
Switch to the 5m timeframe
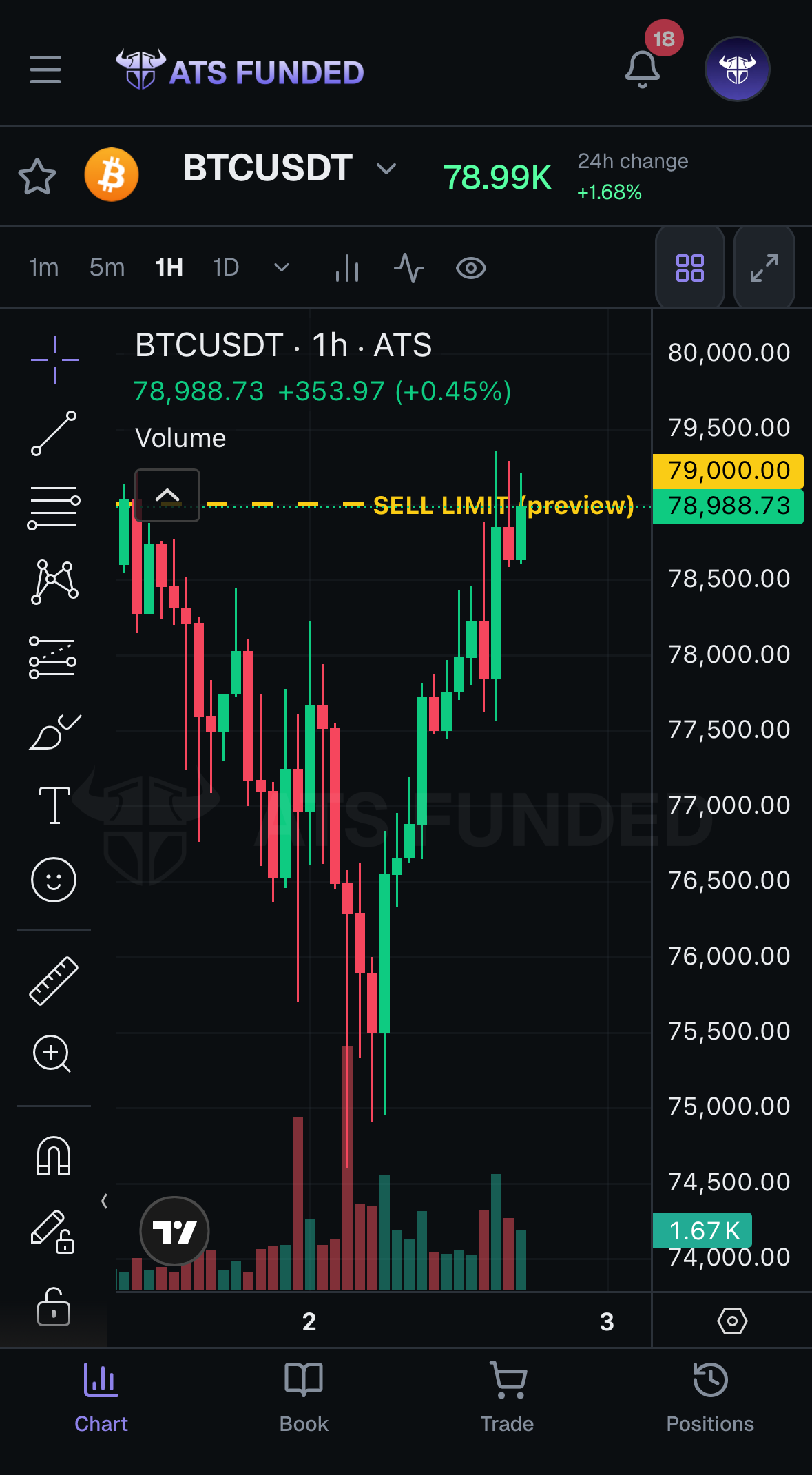pyautogui.click(x=107, y=267)
